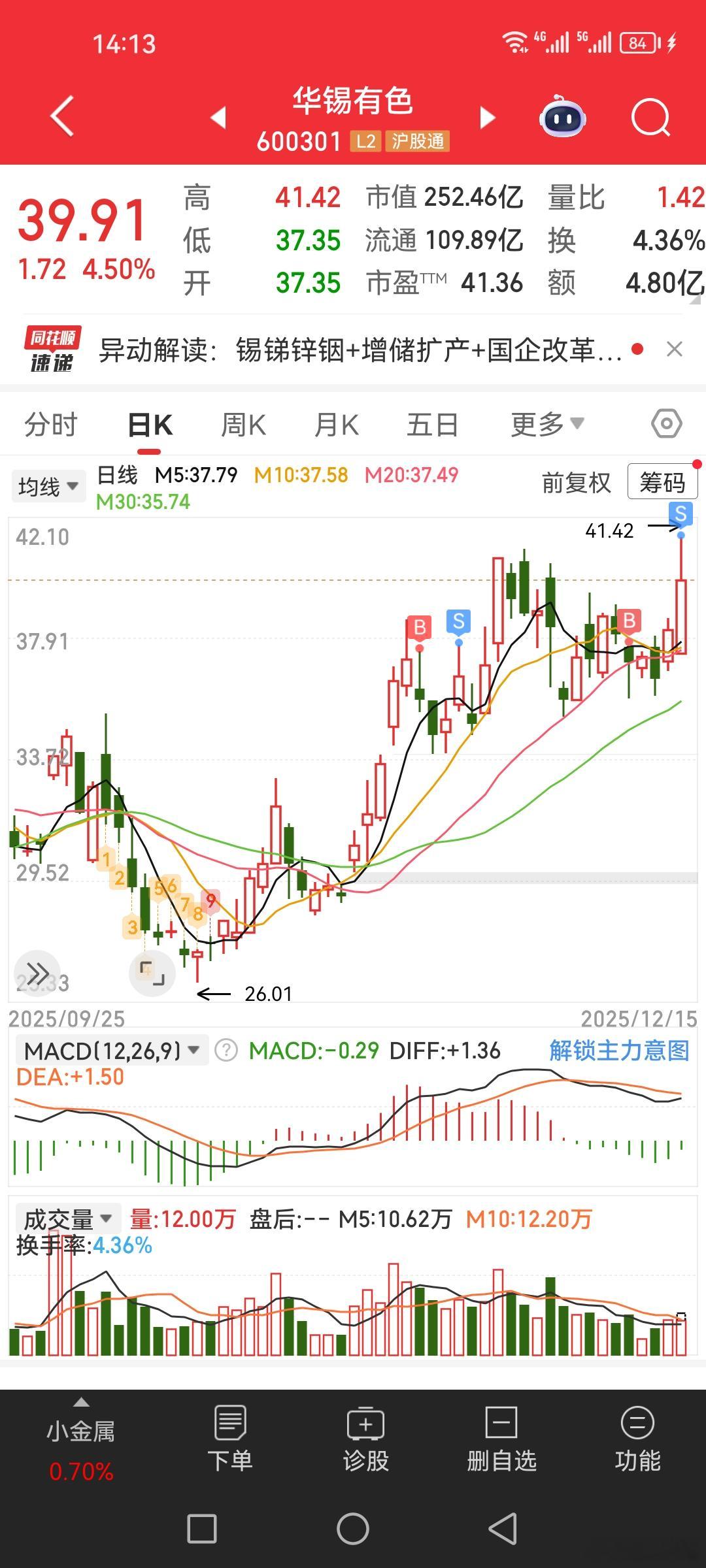Viewport: 706px width, 1568px height.
Task: Click the back arrow to exit stock page
Action: click(60, 116)
